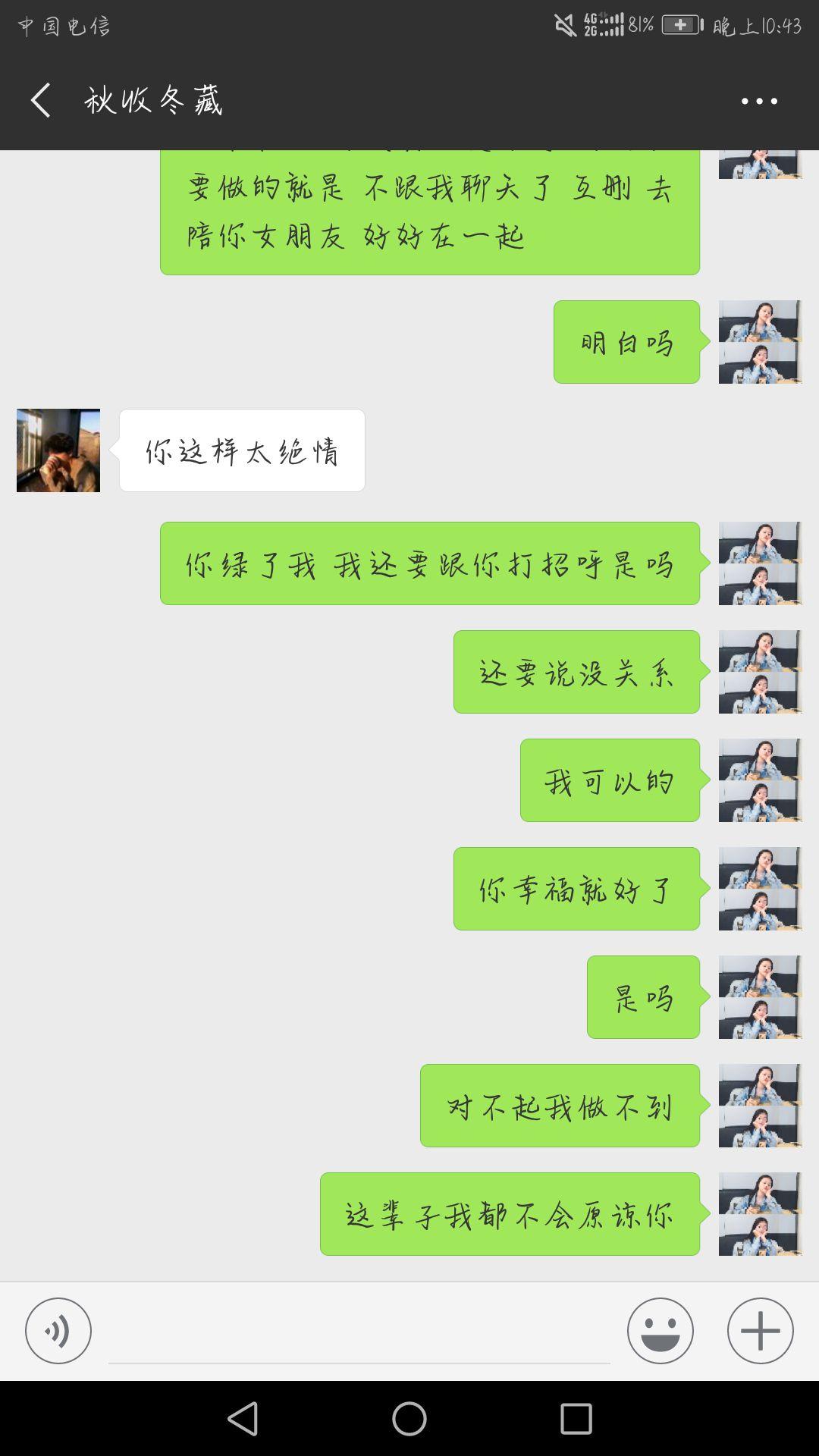Open the plus attachment menu
The image size is (819, 1456).
(x=761, y=1330)
